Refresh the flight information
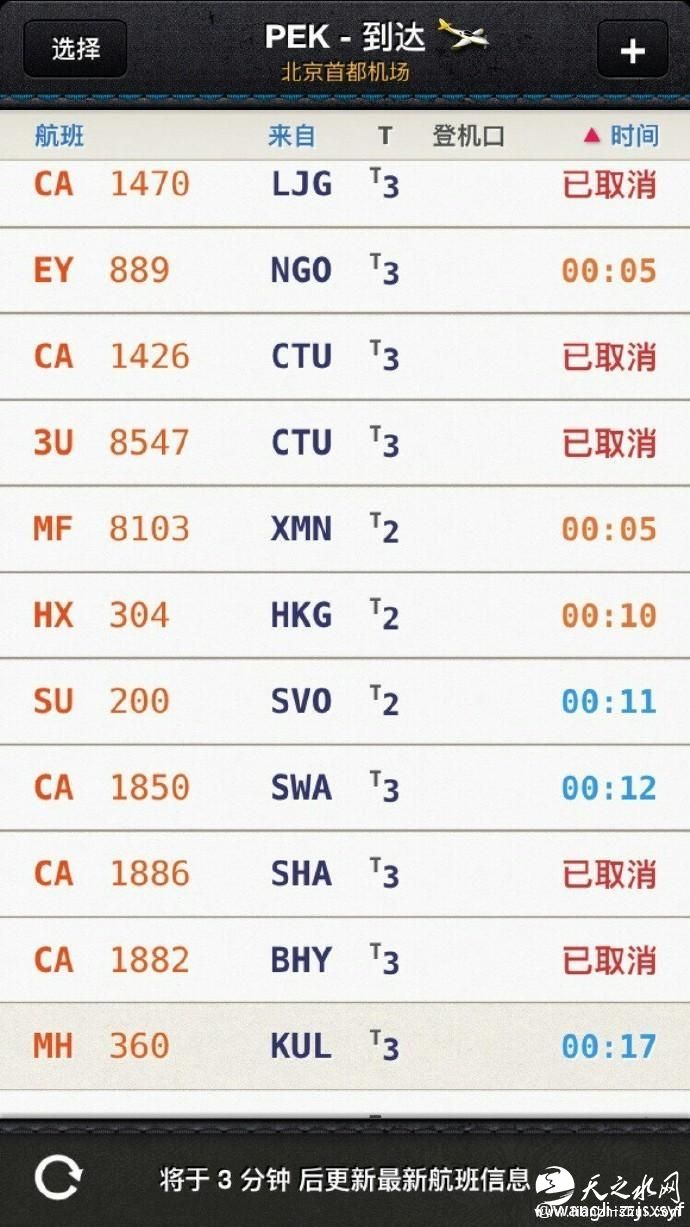This screenshot has height=1227, width=690. pyautogui.click(x=58, y=1177)
